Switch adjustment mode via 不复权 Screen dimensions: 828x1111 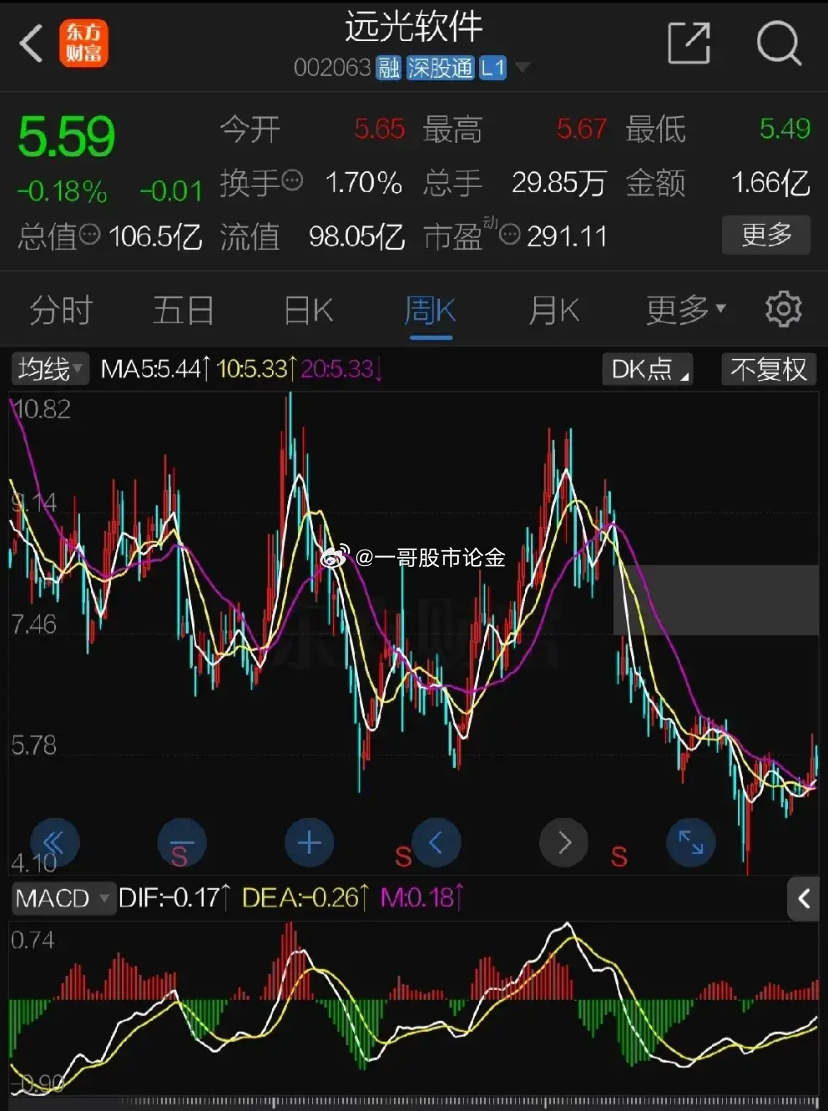(769, 369)
